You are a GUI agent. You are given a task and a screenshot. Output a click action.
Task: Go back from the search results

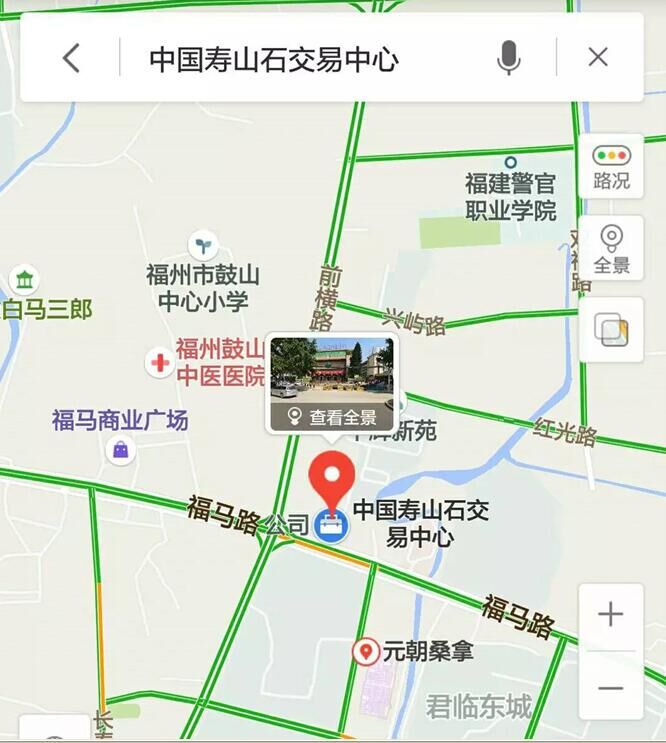pos(71,58)
